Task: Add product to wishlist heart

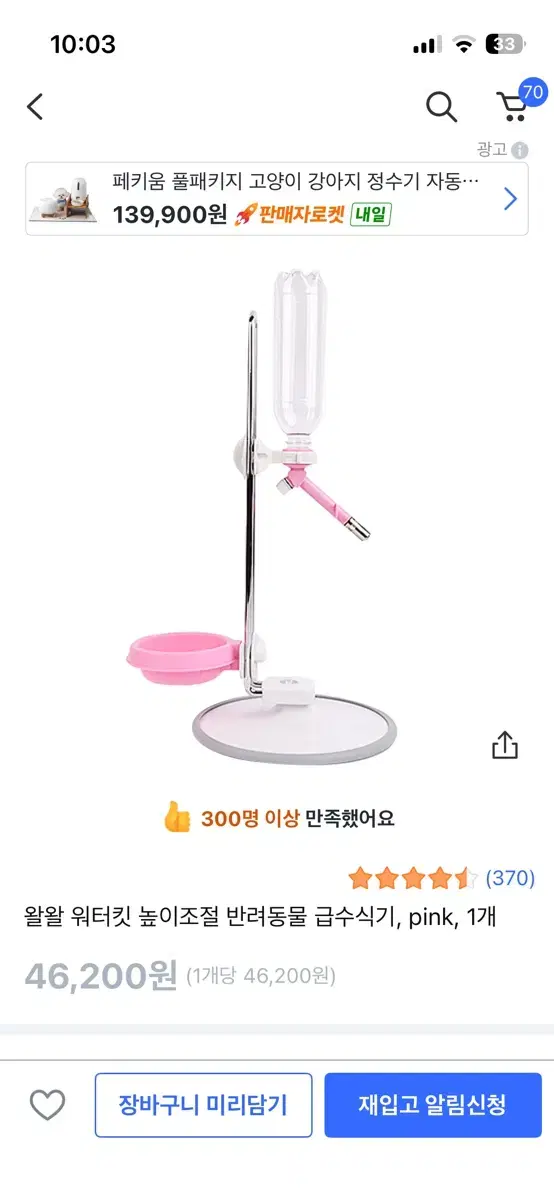Action: (x=47, y=1105)
